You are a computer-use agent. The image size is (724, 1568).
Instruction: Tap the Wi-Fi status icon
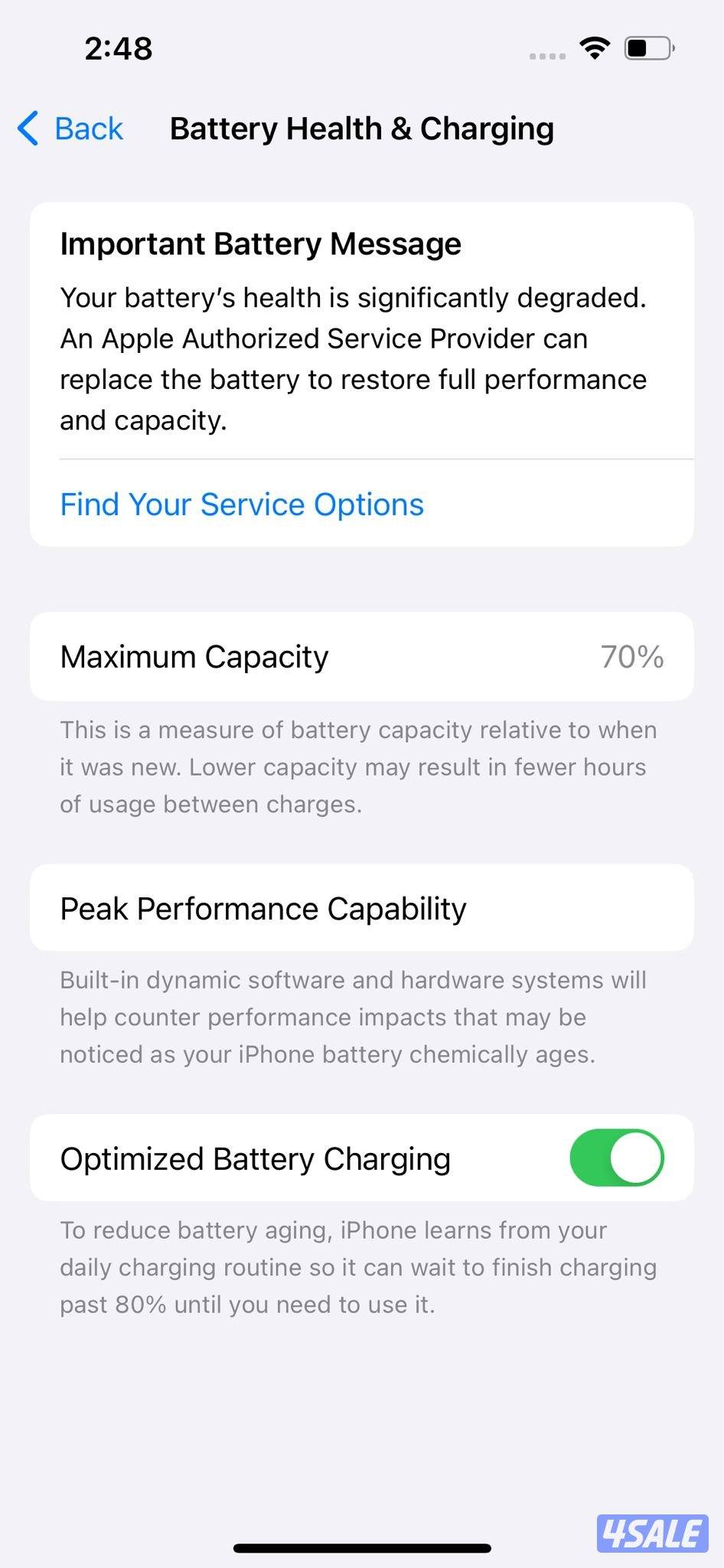[x=593, y=47]
